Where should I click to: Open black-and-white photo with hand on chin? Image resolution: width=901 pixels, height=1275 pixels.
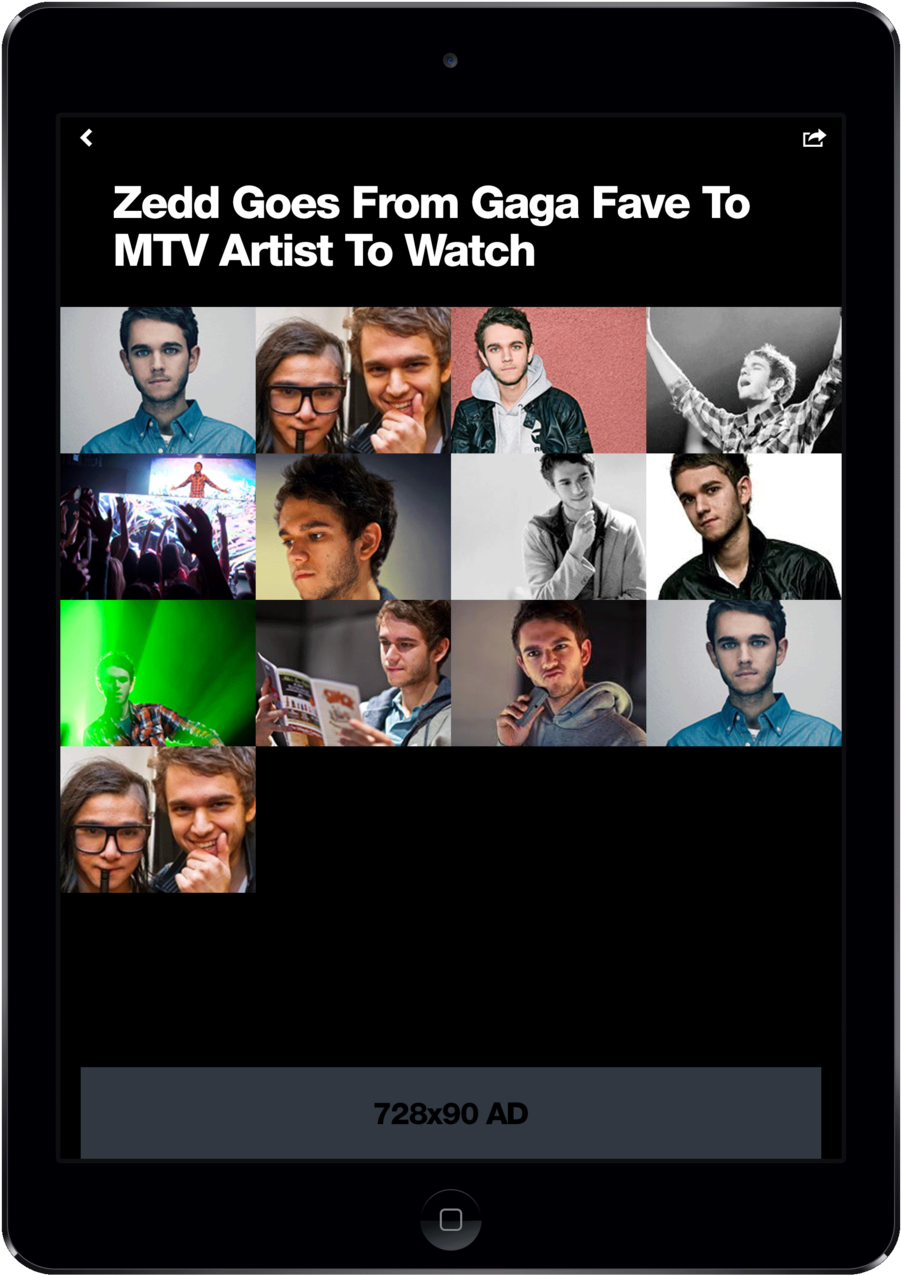[548, 527]
